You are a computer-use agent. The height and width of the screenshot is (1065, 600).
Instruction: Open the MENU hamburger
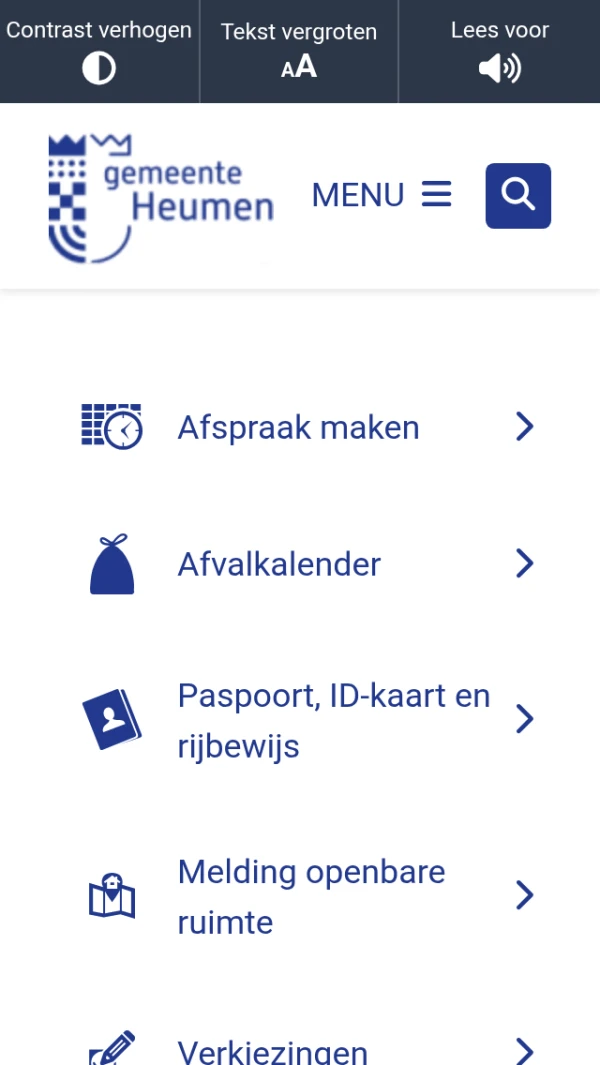tap(382, 195)
